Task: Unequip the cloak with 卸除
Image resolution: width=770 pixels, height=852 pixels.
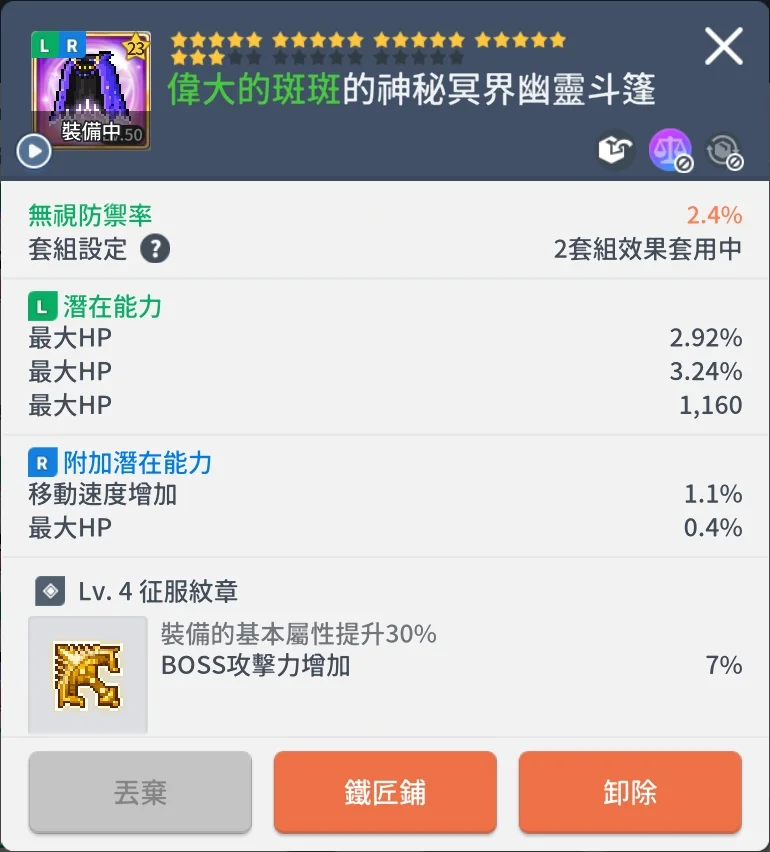Action: click(x=630, y=792)
